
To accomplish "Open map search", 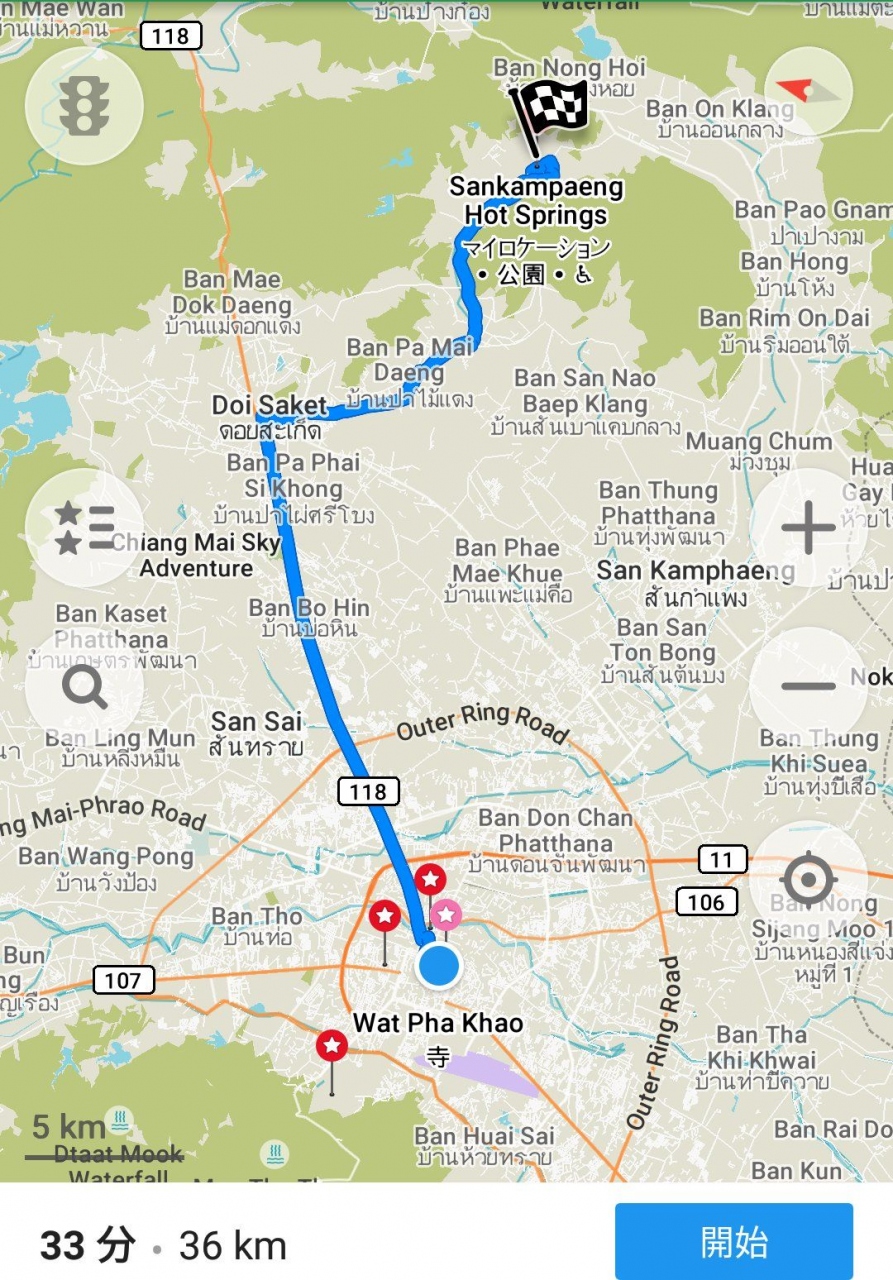I will coord(84,687).
